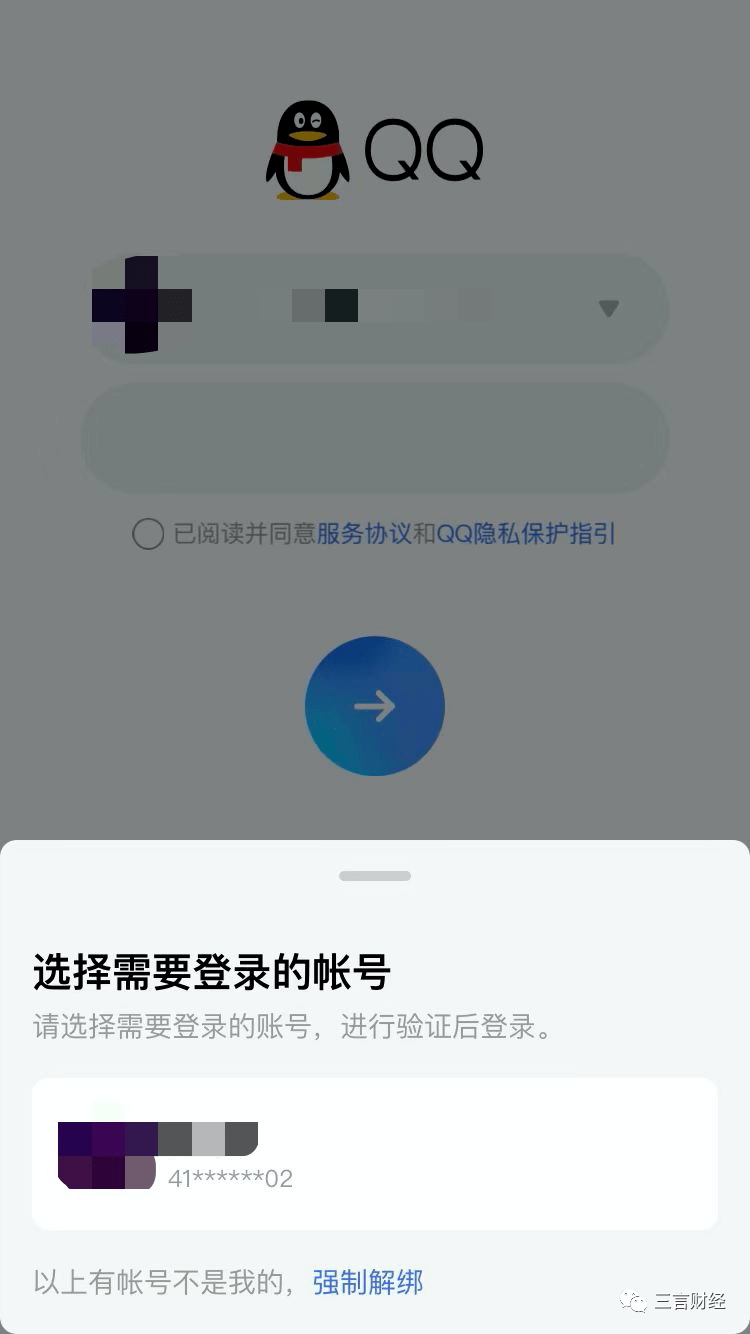750x1334 pixels.
Task: Tap the password input field
Action: (x=375, y=438)
